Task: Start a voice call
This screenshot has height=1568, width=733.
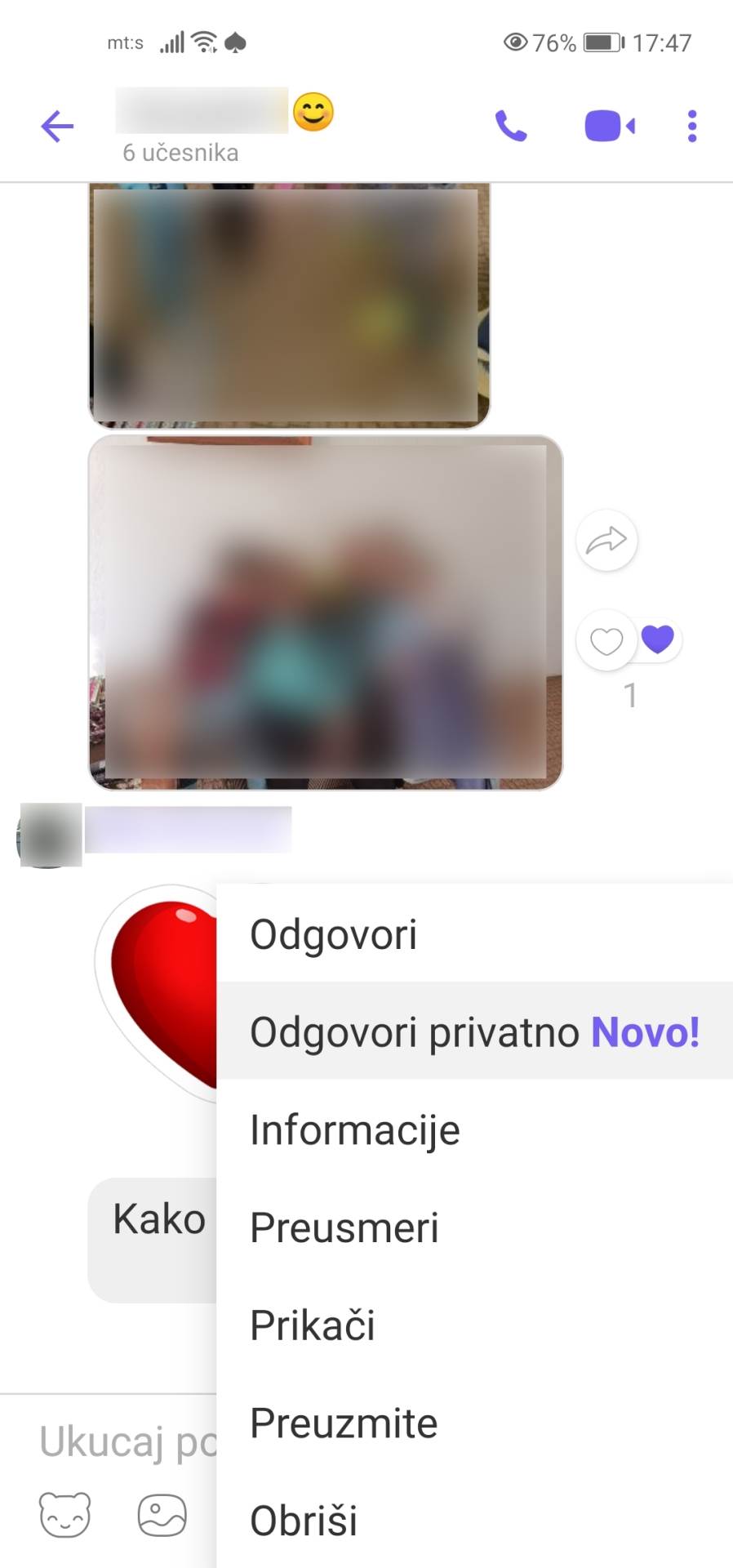Action: (x=511, y=127)
